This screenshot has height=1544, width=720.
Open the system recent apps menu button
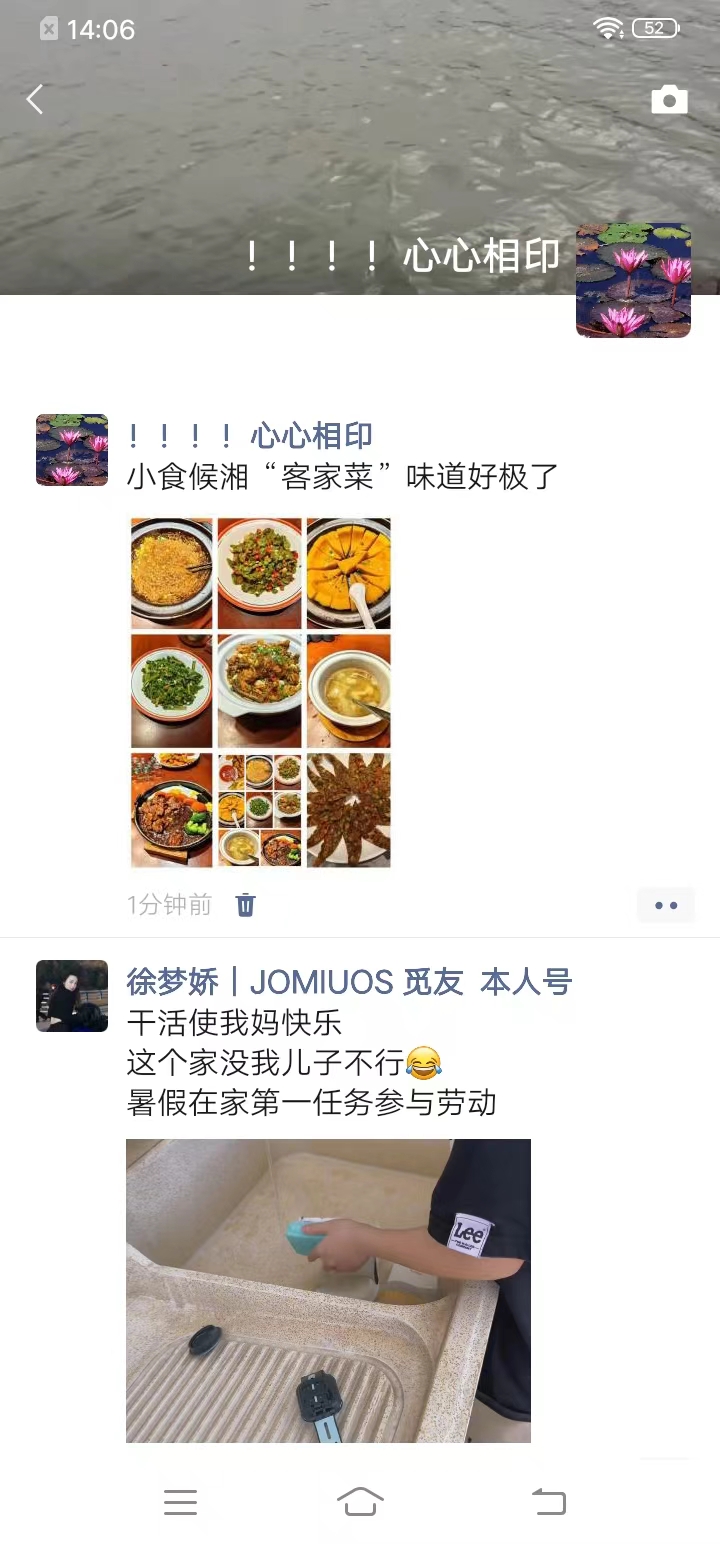tap(180, 1502)
